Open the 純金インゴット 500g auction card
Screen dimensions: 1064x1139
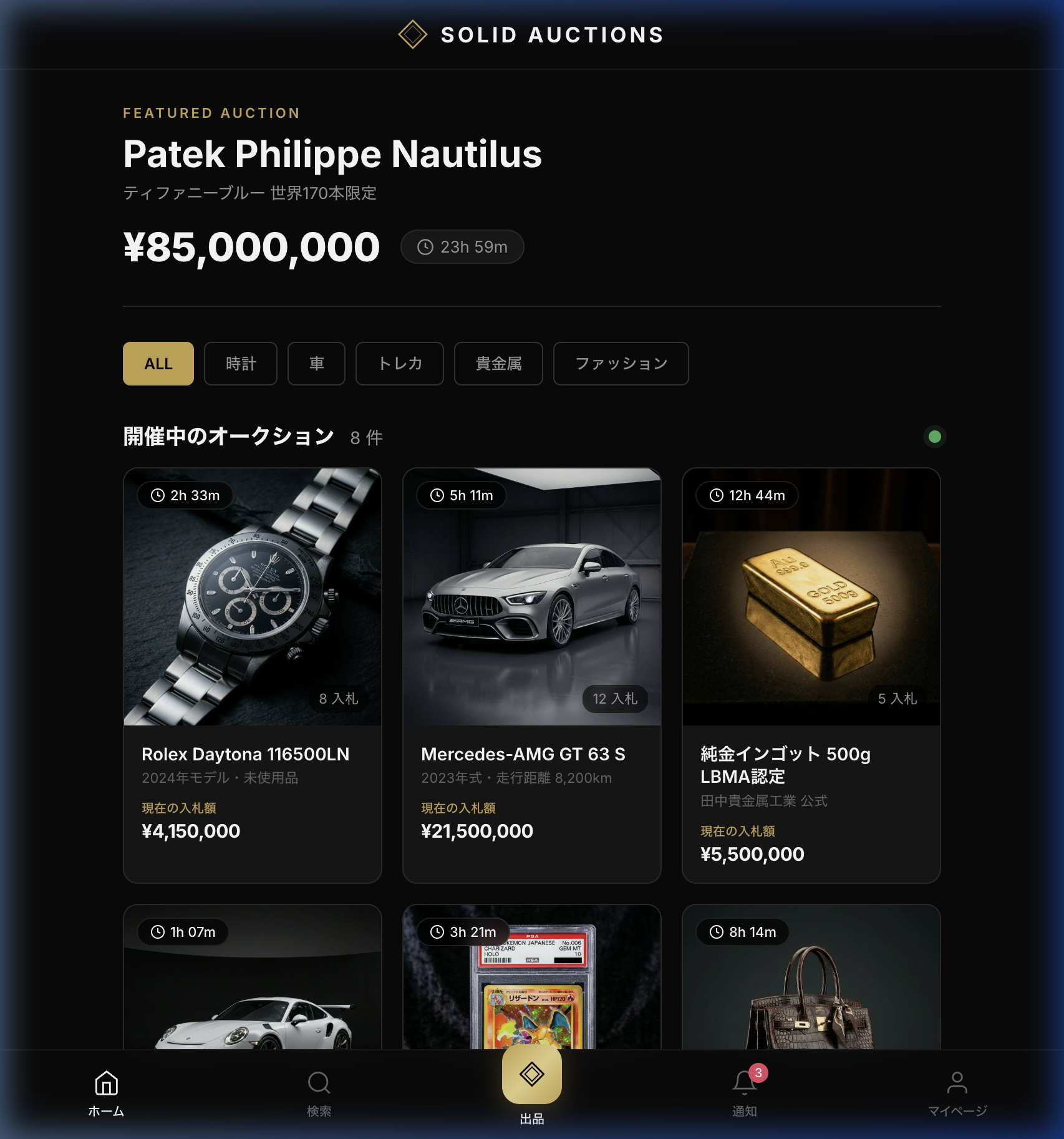point(811,674)
